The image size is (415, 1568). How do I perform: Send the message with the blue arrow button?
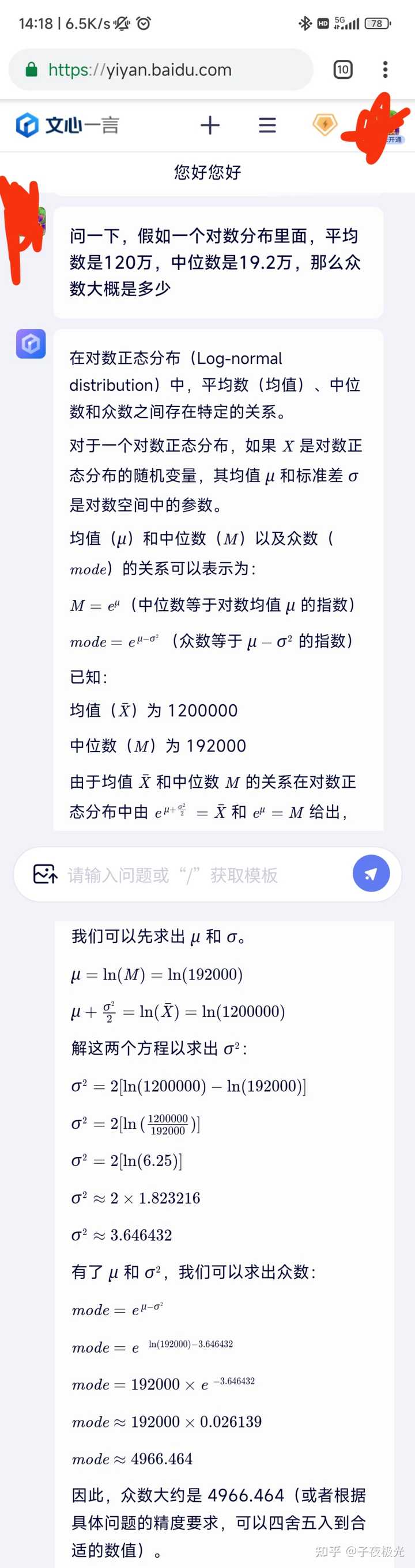371,874
